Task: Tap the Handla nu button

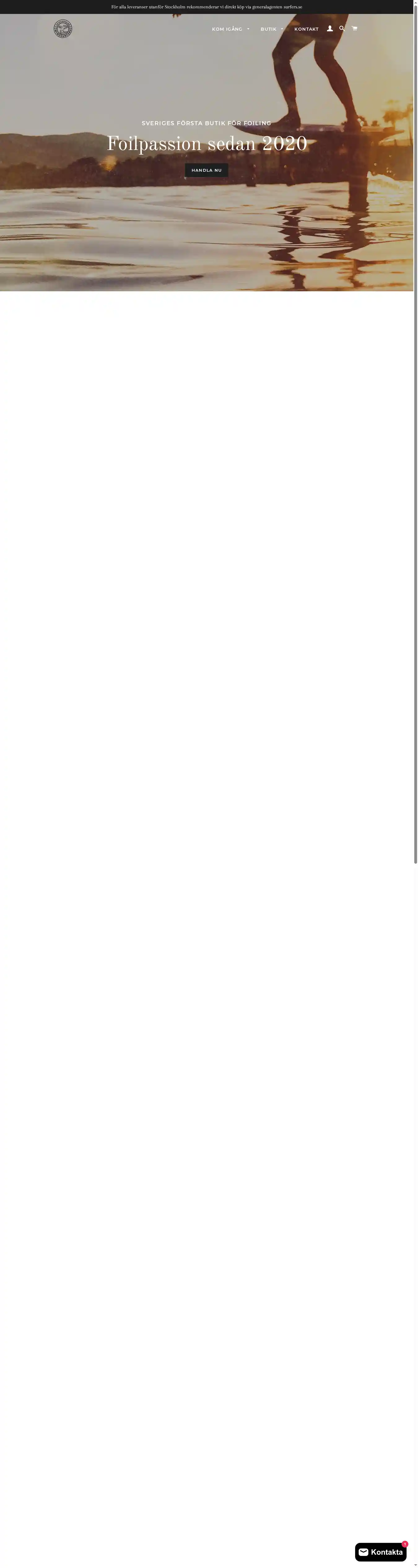Action: 206,170
